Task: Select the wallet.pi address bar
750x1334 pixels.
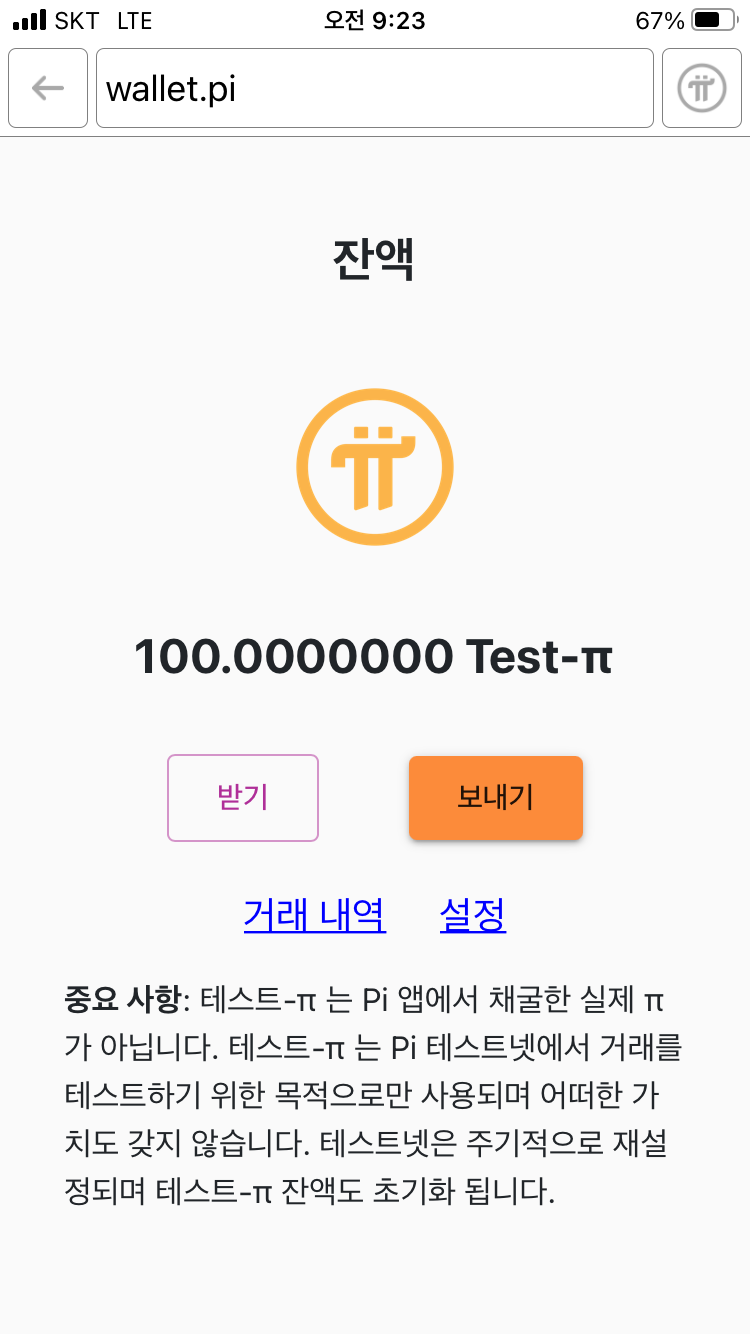Action: [374, 88]
